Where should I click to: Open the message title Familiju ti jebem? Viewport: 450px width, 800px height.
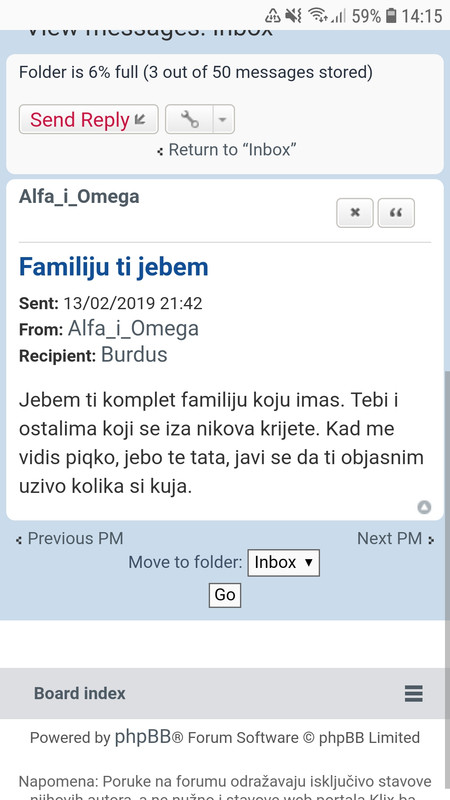point(114,267)
